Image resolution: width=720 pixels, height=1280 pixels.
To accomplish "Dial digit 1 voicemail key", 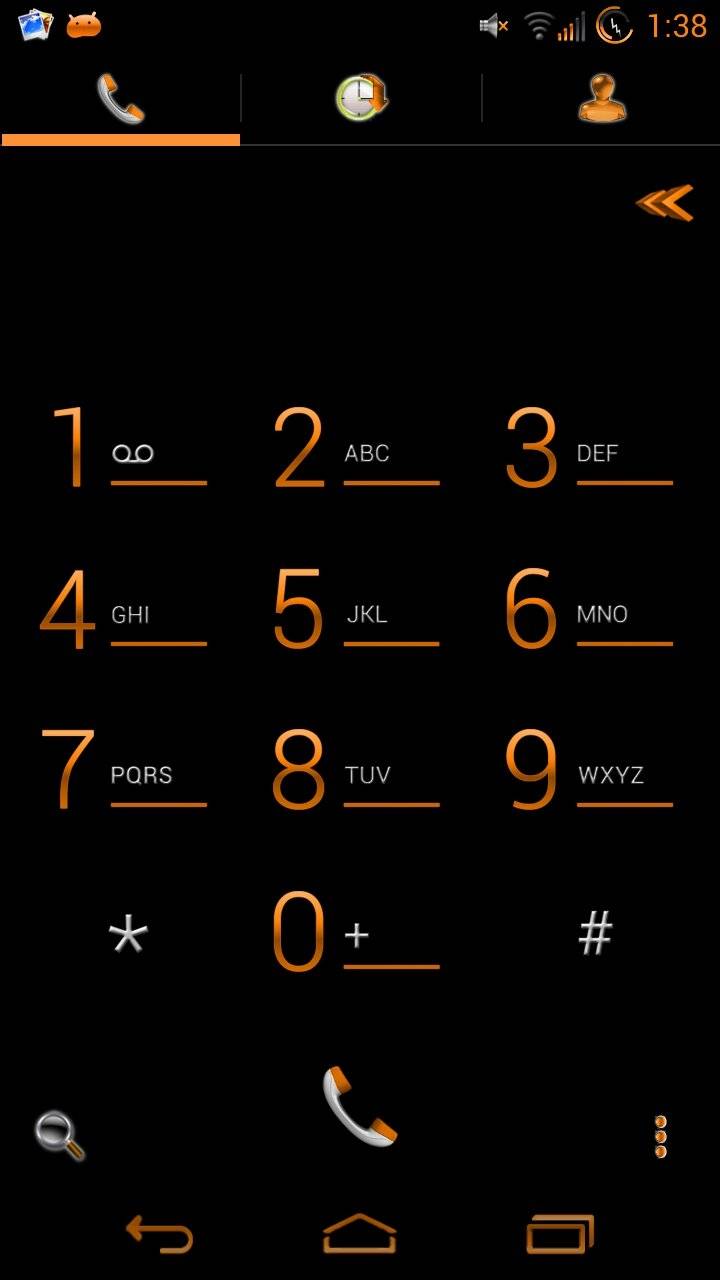I will pos(127,450).
